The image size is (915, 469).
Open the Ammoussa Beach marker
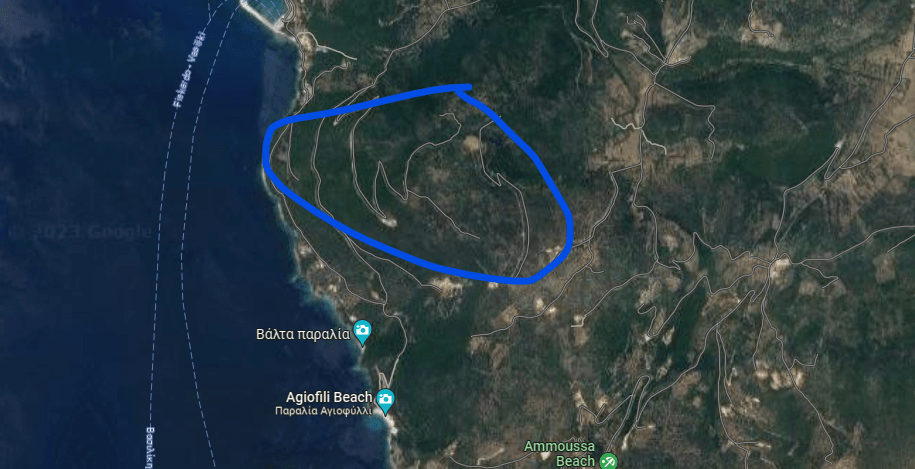coord(609,460)
